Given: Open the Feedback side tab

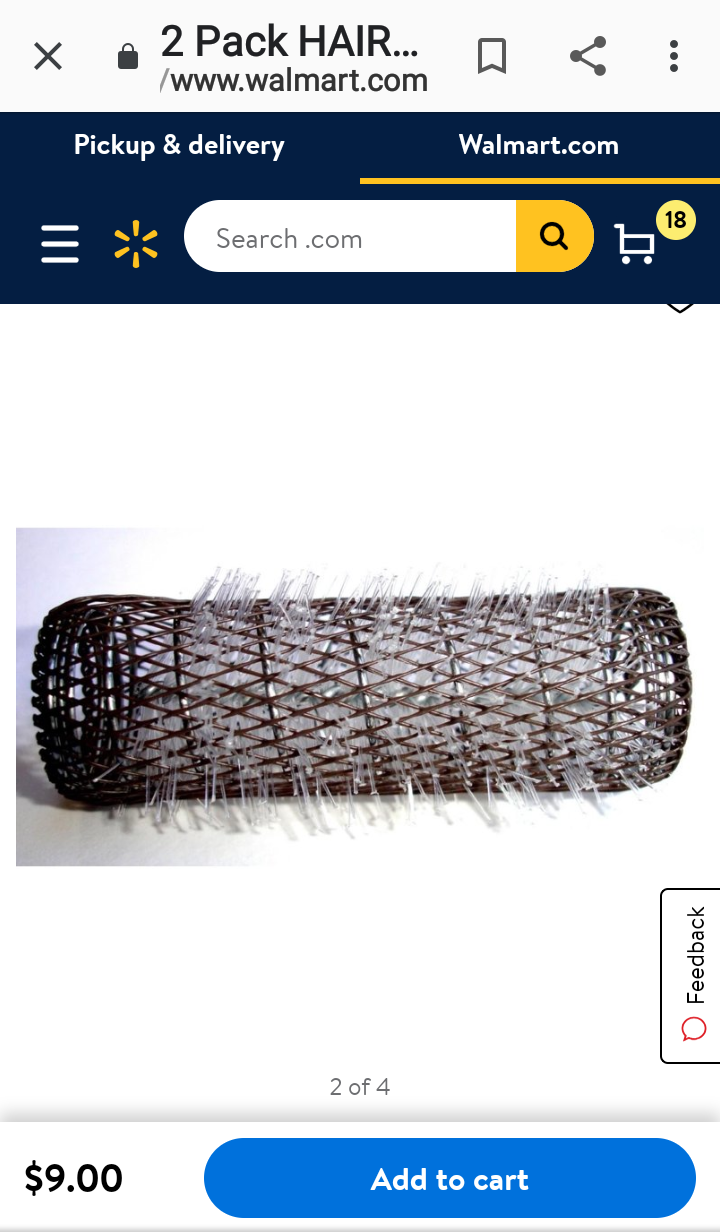Looking at the screenshot, I should point(693,975).
